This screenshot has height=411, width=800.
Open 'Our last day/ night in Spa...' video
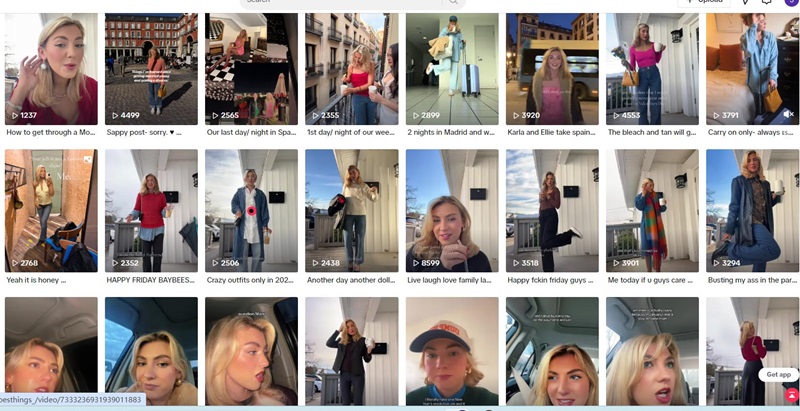tap(251, 68)
